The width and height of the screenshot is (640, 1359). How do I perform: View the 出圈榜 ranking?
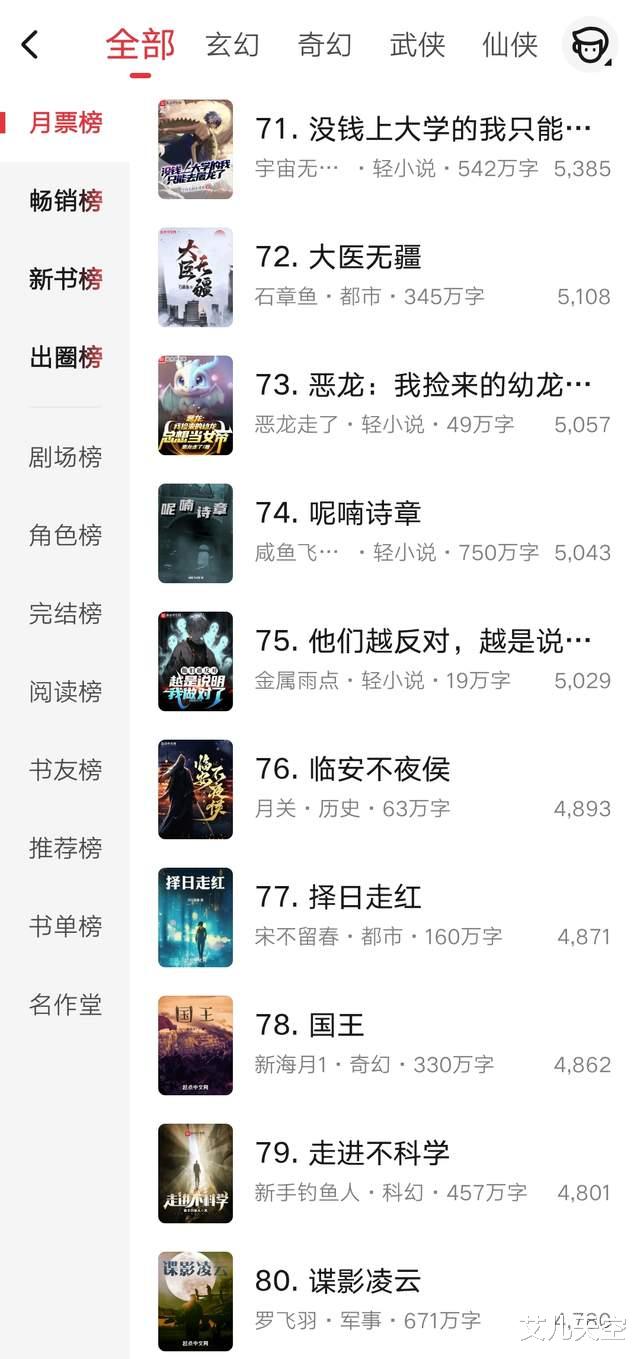[66, 357]
